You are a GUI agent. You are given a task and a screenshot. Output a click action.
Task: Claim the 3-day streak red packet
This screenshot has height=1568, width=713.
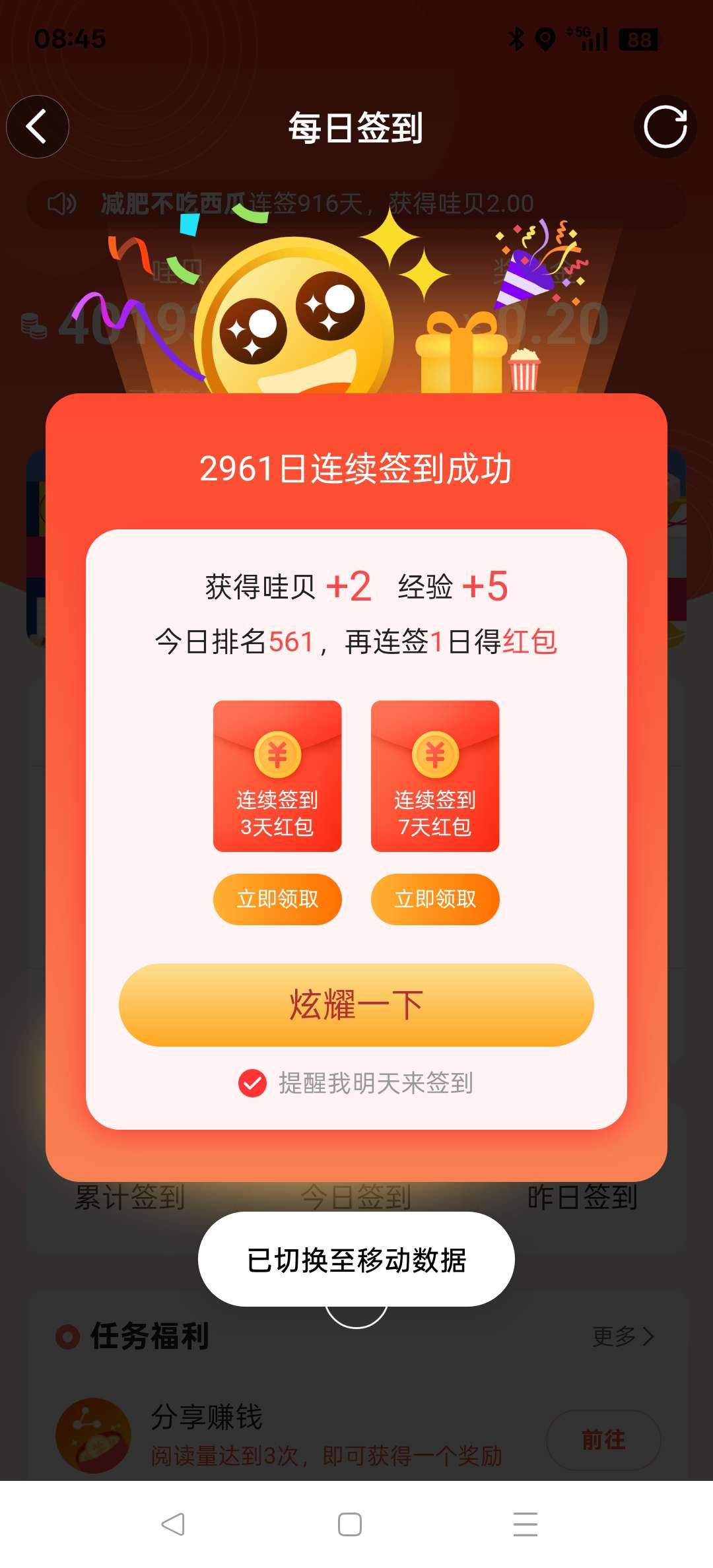click(x=277, y=899)
